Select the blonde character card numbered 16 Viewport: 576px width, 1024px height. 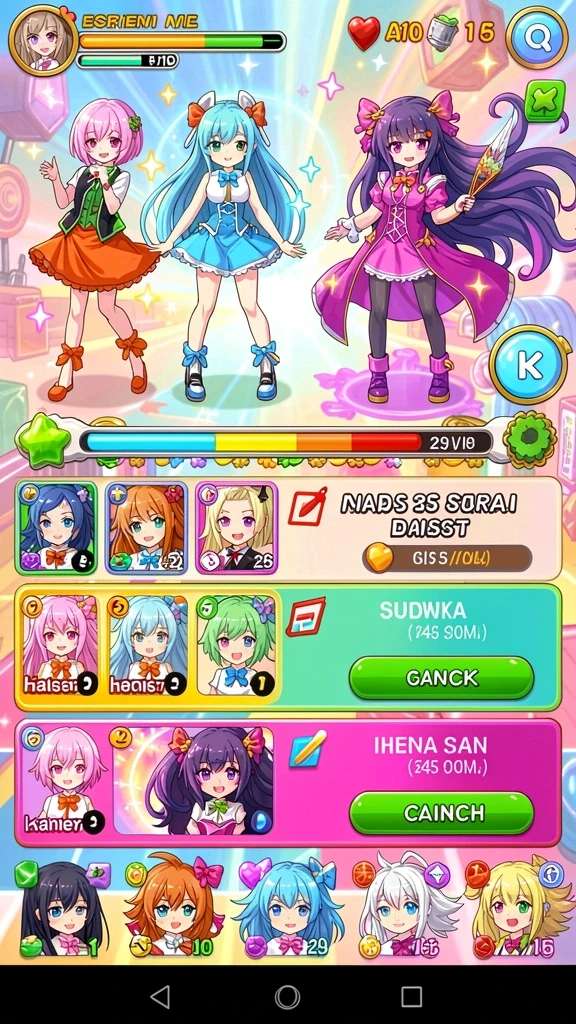[x=516, y=908]
